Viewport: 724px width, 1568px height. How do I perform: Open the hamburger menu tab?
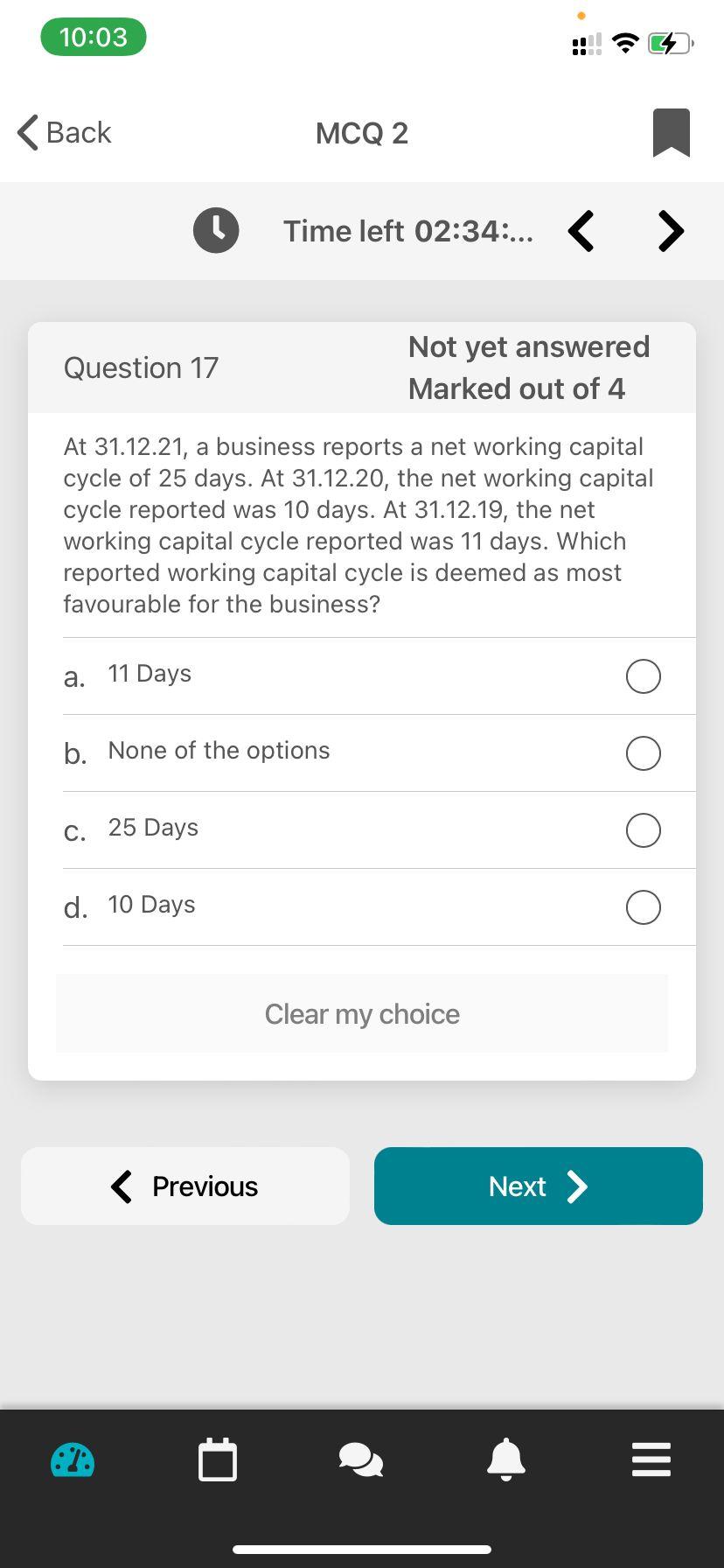[651, 1460]
